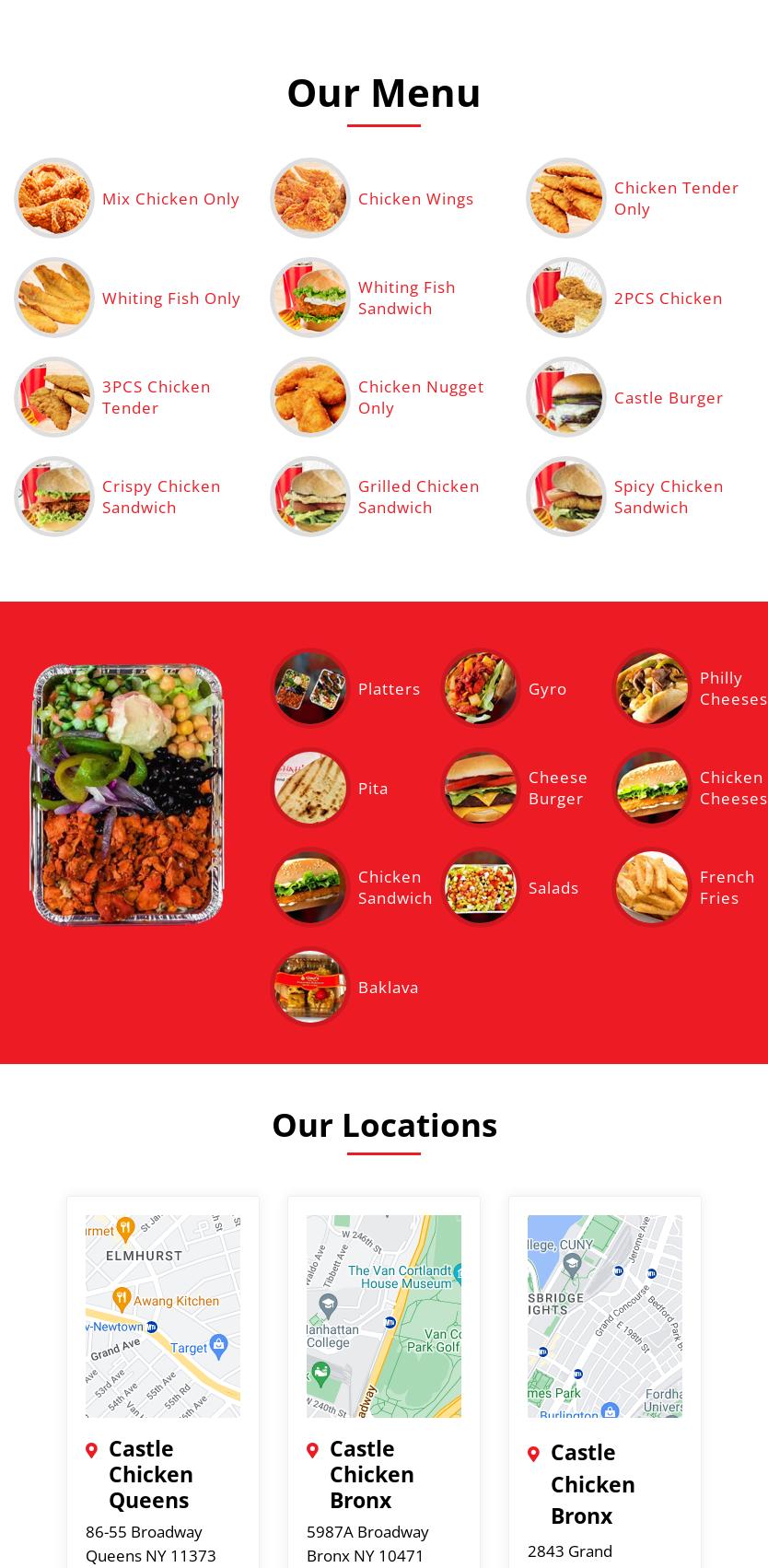
Task: Open 3PCS Chicken Tender
Action: pos(156,397)
